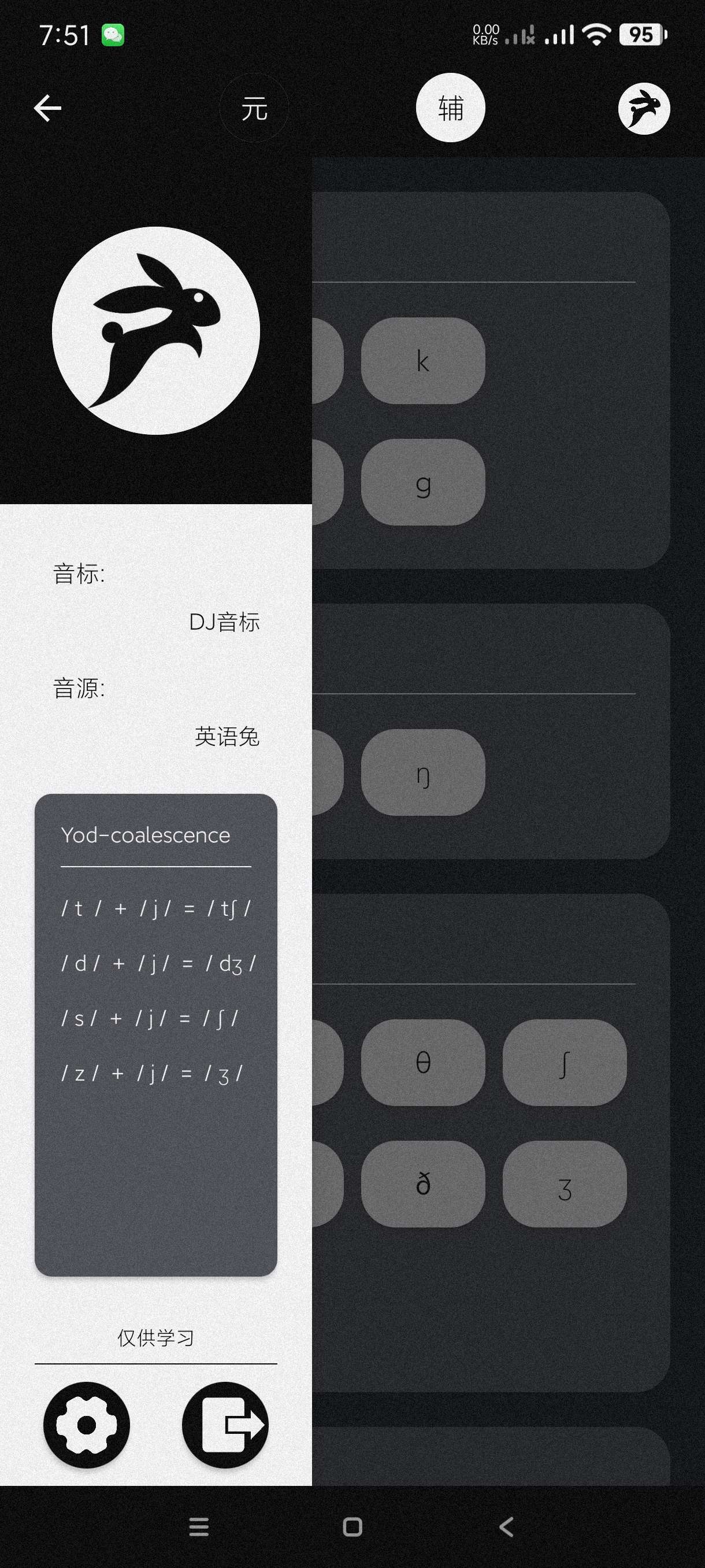
Task: Tap the rabbit icon in the top bar
Action: 644,109
